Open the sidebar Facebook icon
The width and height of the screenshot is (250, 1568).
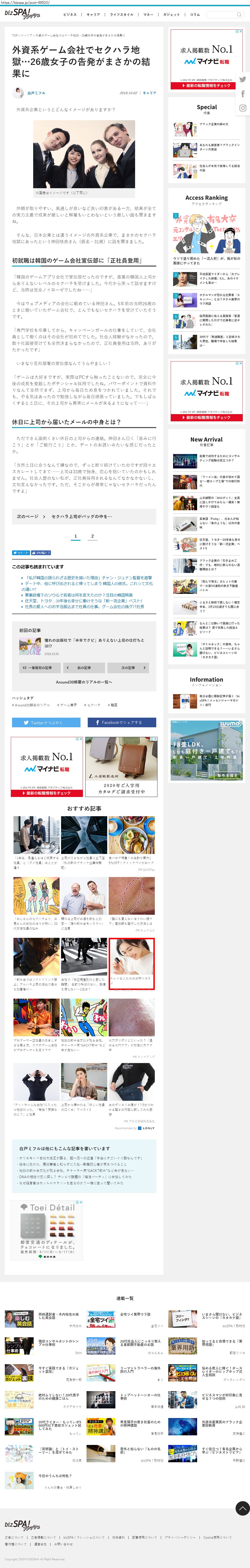point(243,94)
